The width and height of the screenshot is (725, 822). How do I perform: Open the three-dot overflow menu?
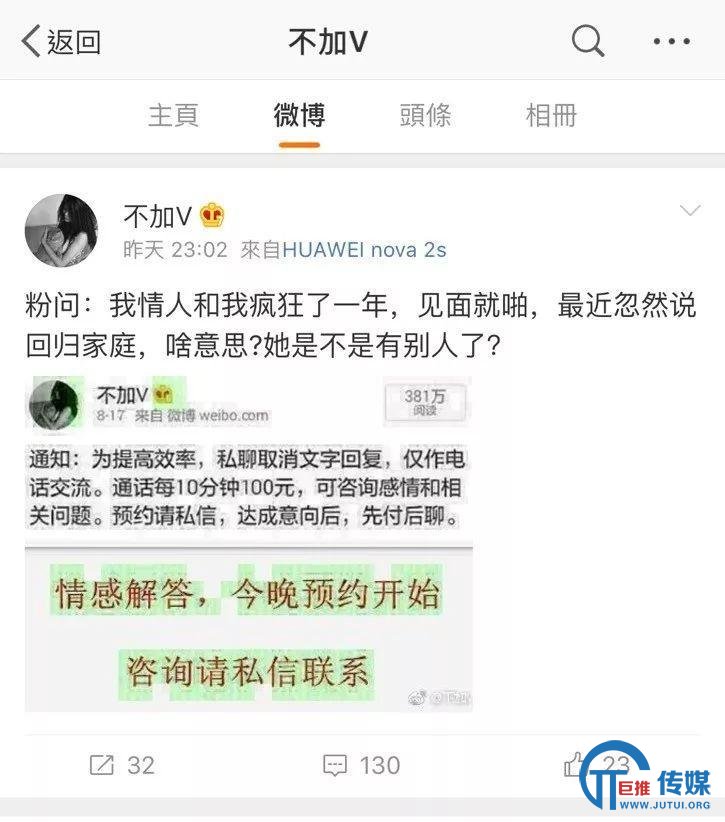click(x=671, y=41)
